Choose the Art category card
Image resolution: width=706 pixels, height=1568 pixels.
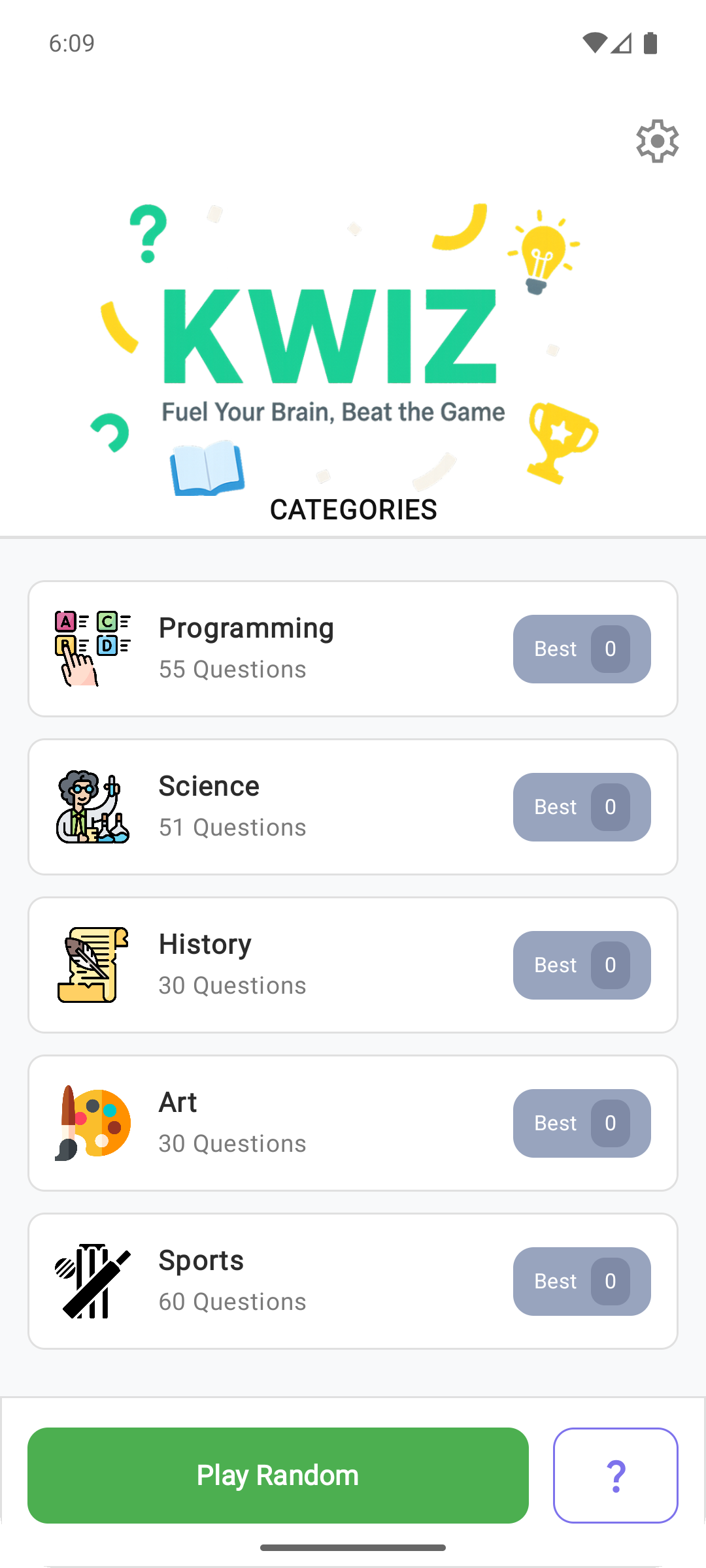[x=353, y=1123]
